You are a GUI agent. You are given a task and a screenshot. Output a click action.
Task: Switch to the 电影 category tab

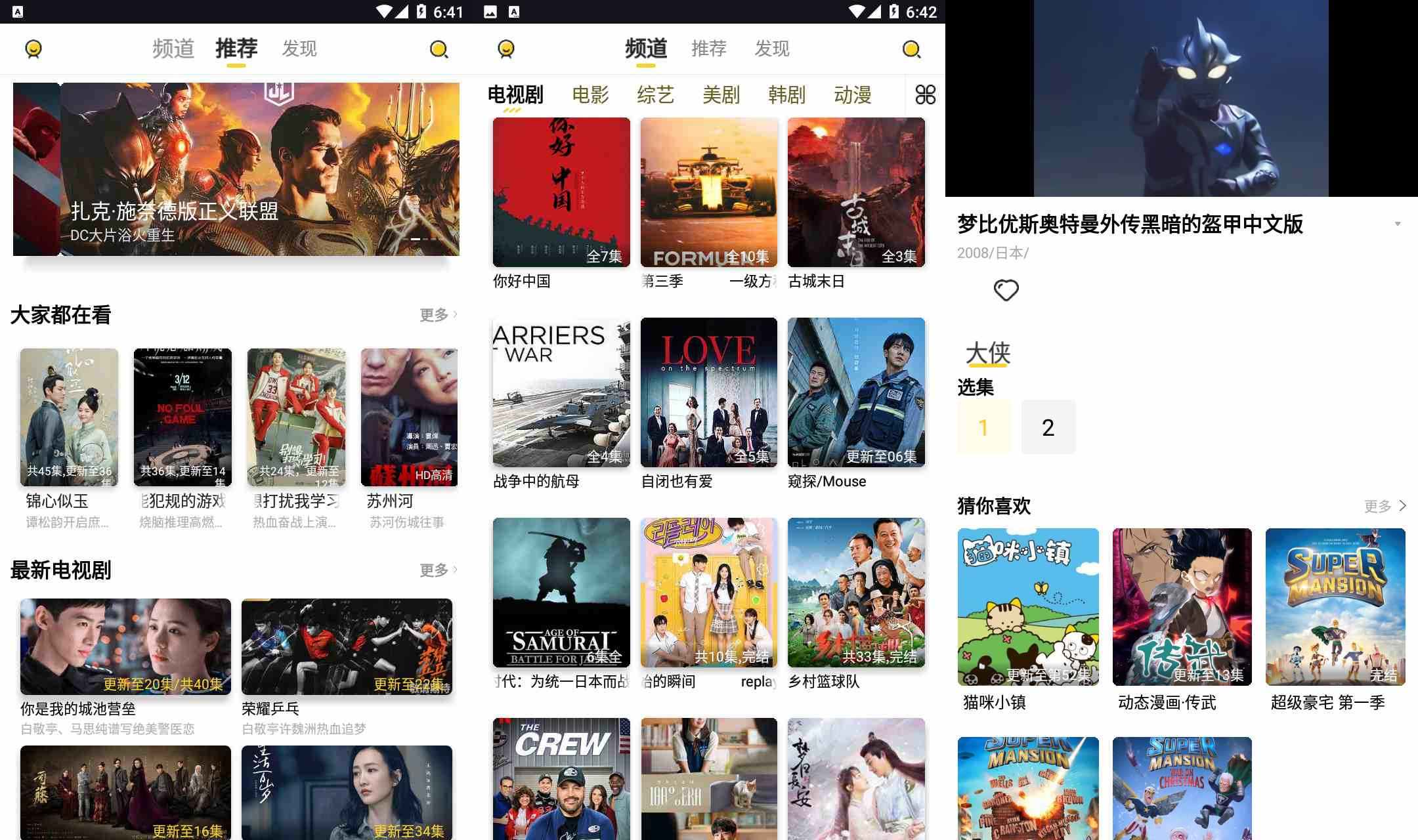click(590, 95)
